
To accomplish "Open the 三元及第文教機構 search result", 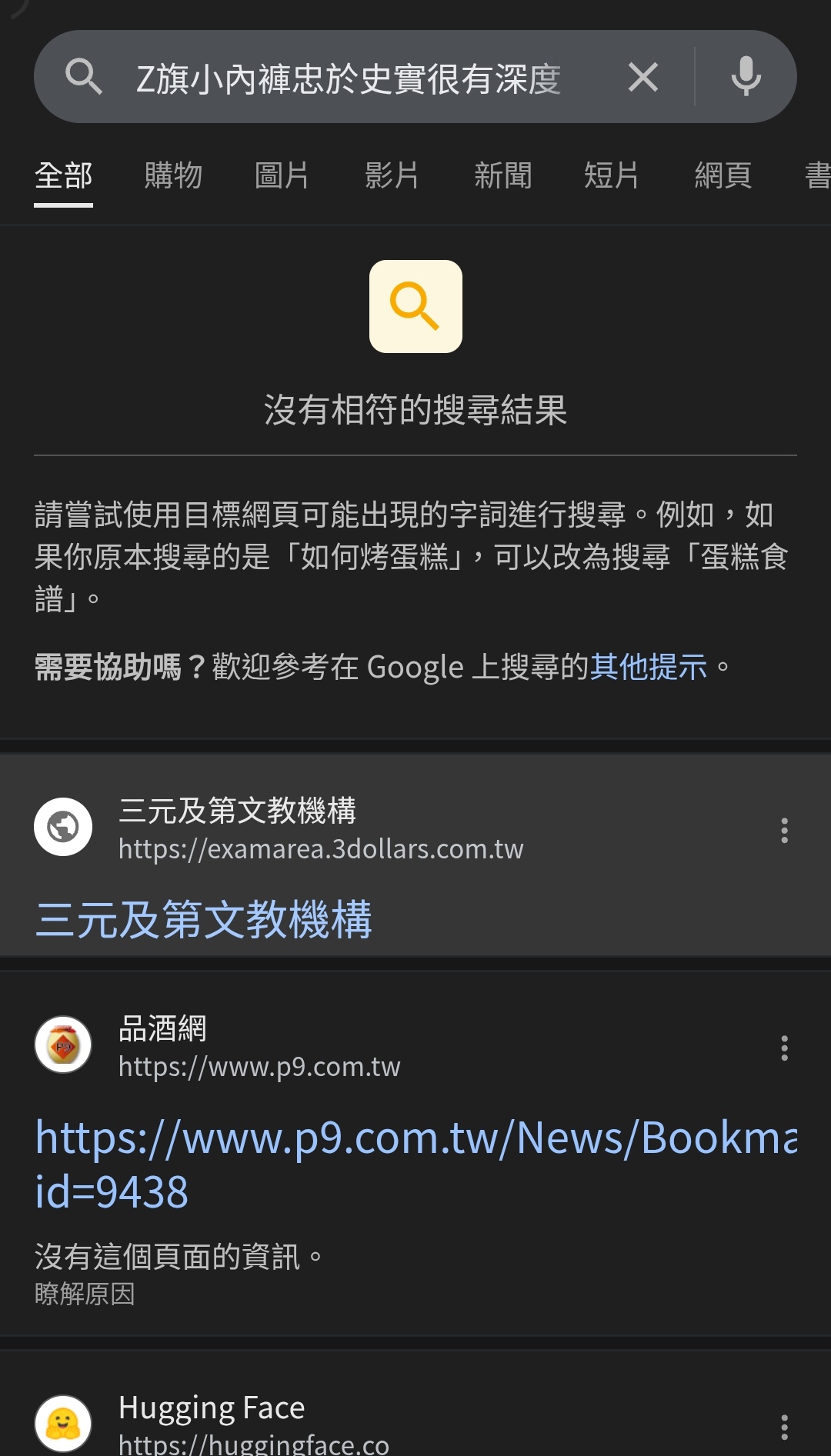I will click(x=204, y=919).
